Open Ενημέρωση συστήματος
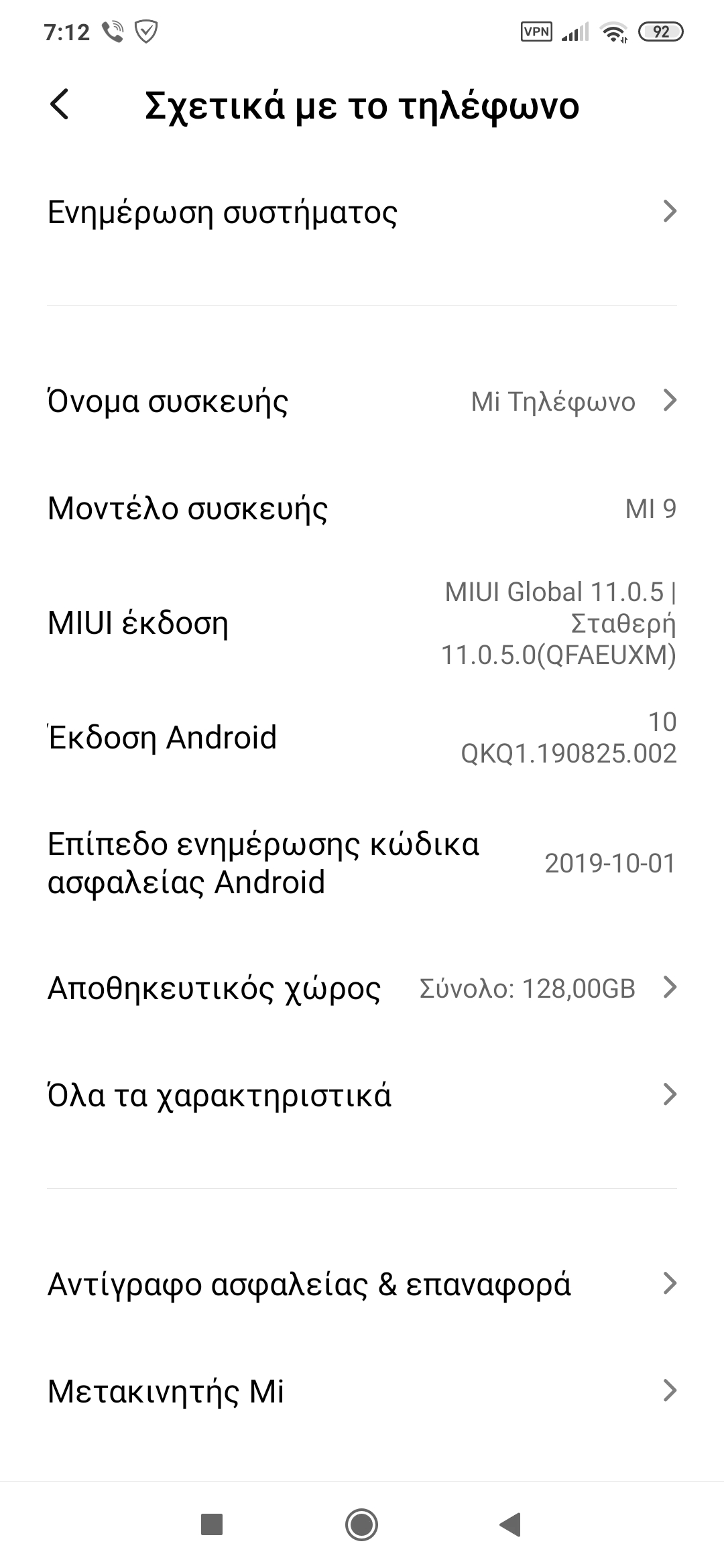724x1568 pixels. coord(362,212)
